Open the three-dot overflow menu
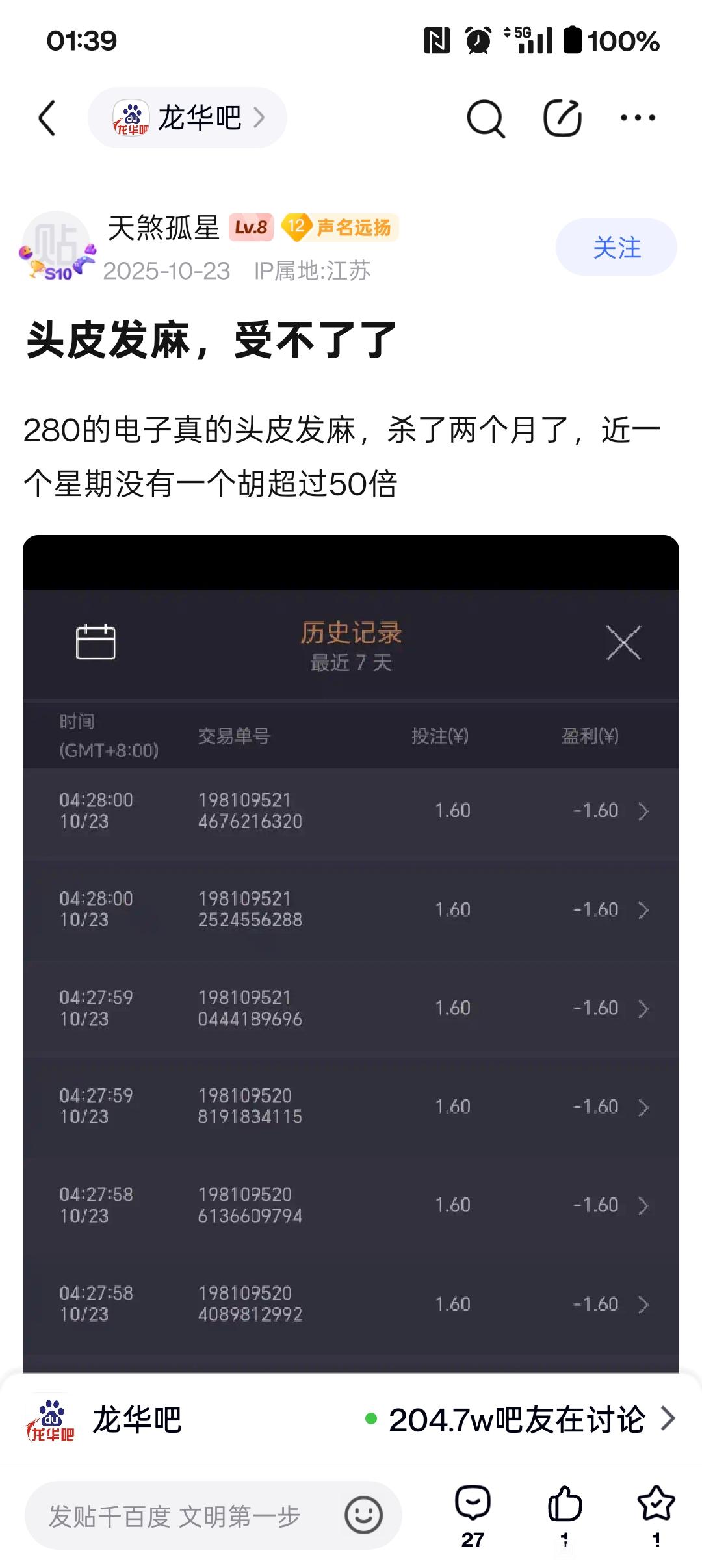 click(638, 118)
